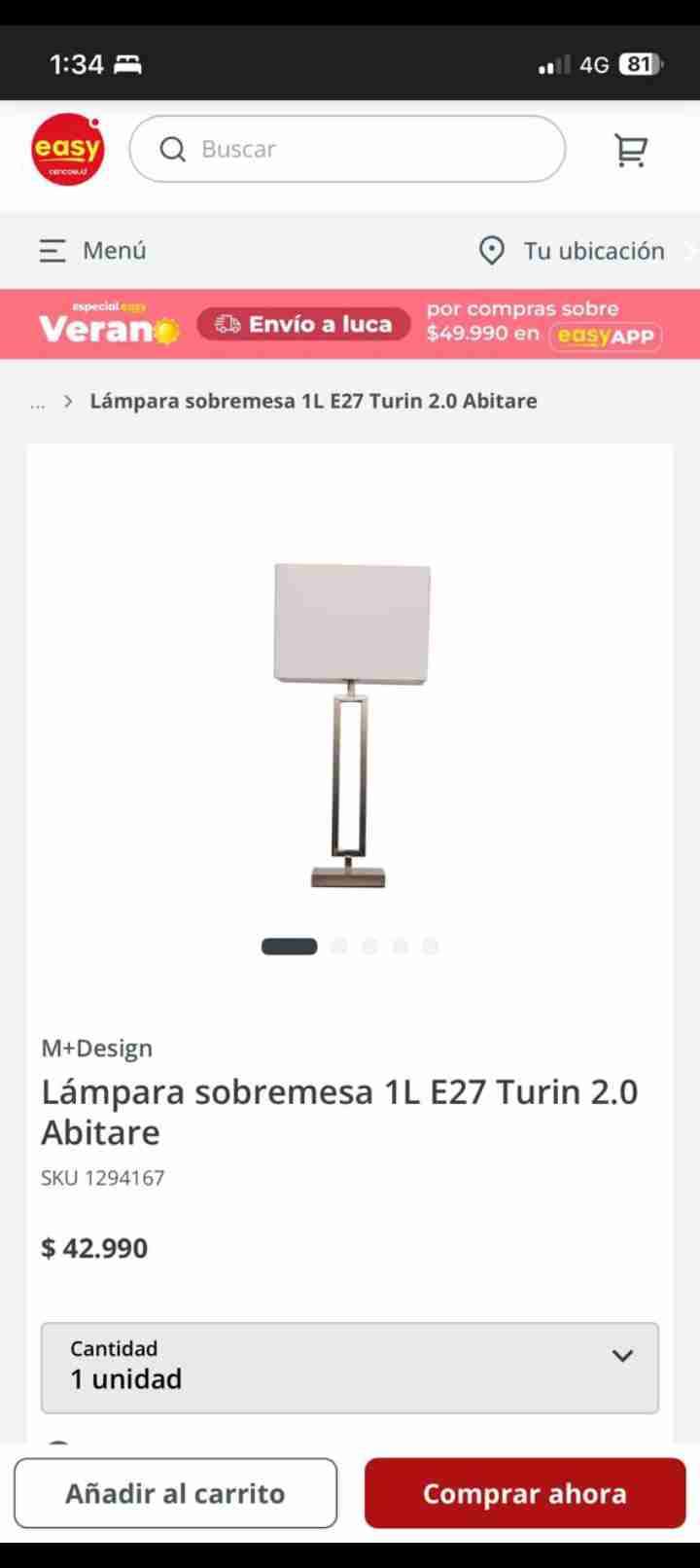The height and width of the screenshot is (1568, 700).
Task: Expand the collapsed breadcrumb ellipsis
Action: click(x=37, y=402)
